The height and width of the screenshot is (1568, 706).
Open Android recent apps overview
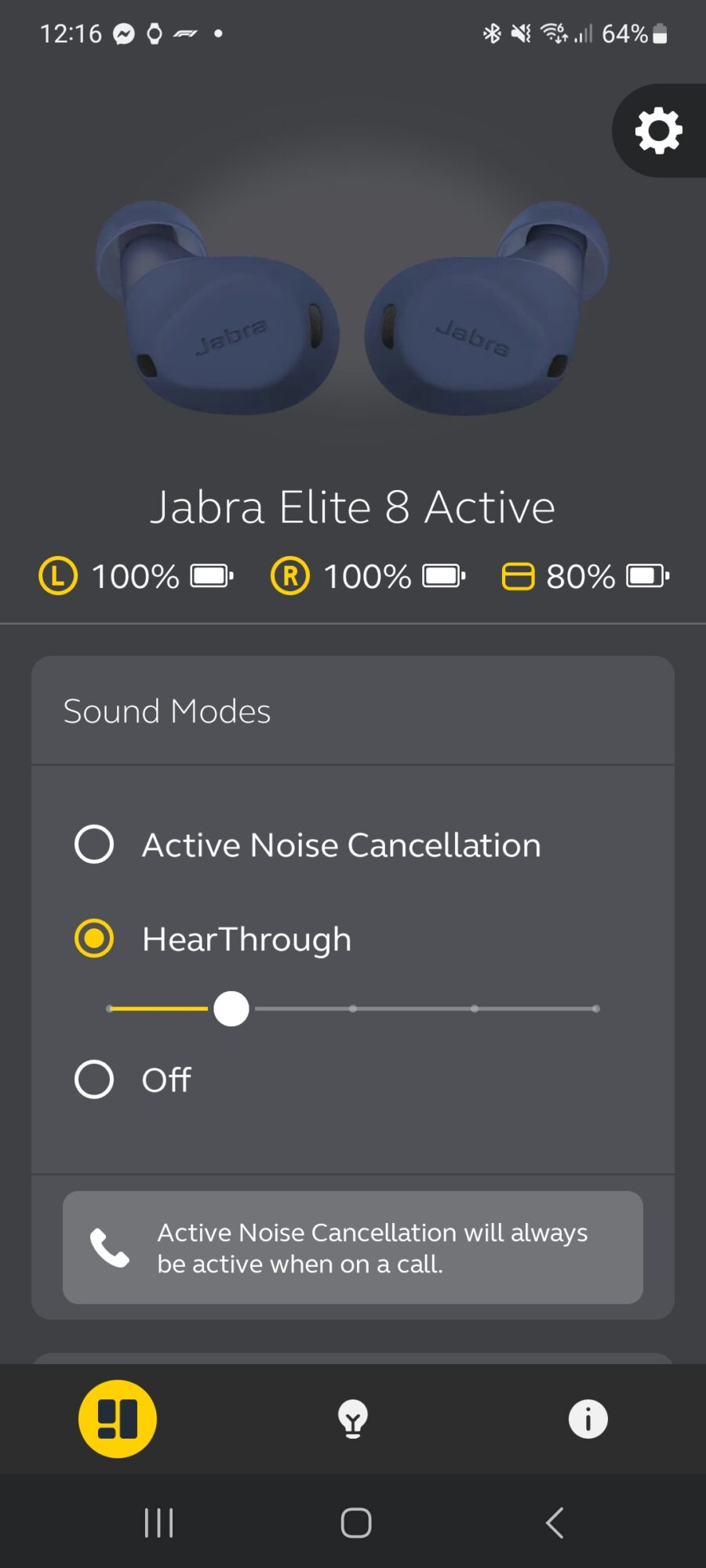point(159,1522)
